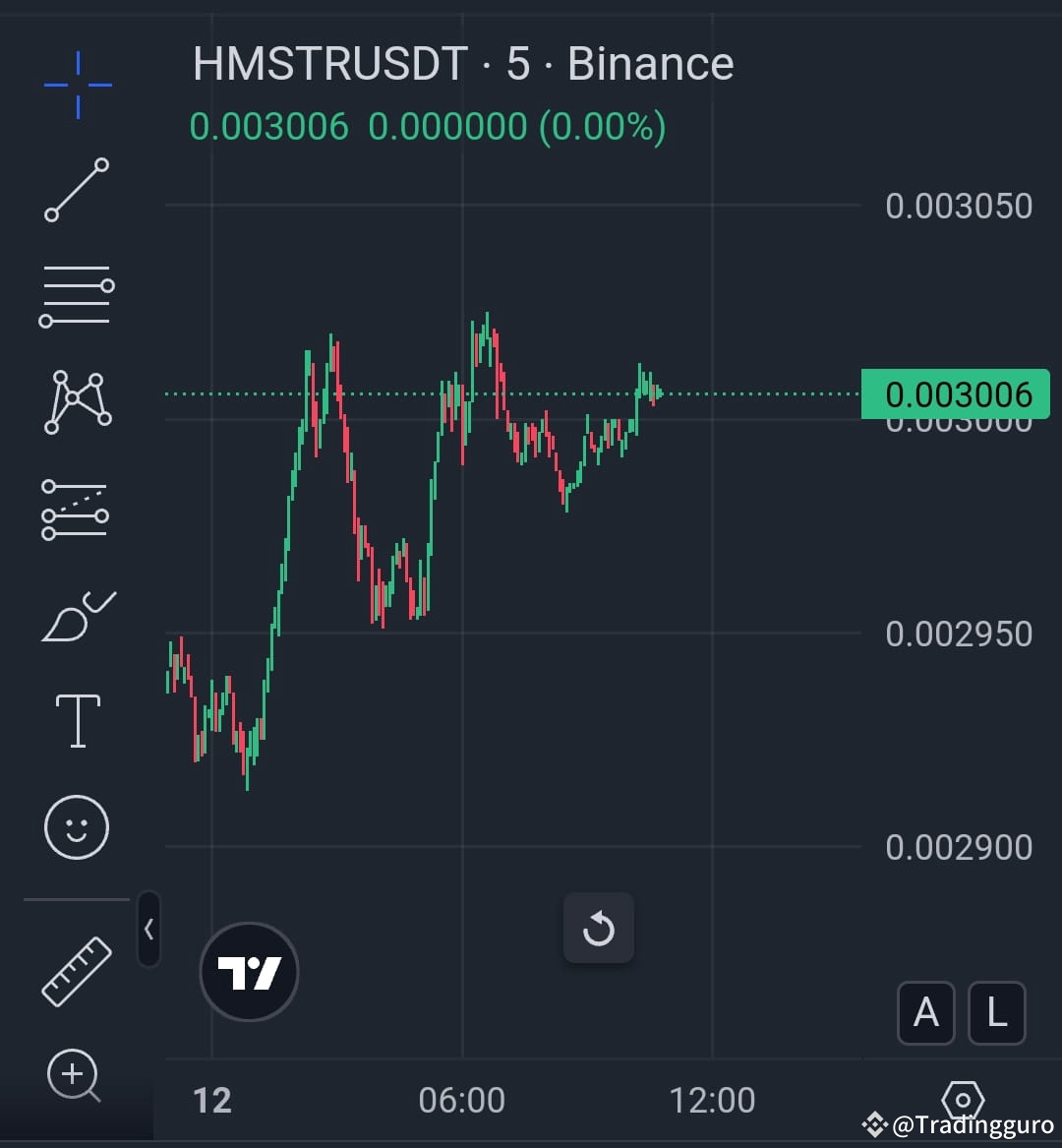Select the trend line drawing tool
The image size is (1062, 1148).
pyautogui.click(x=76, y=188)
